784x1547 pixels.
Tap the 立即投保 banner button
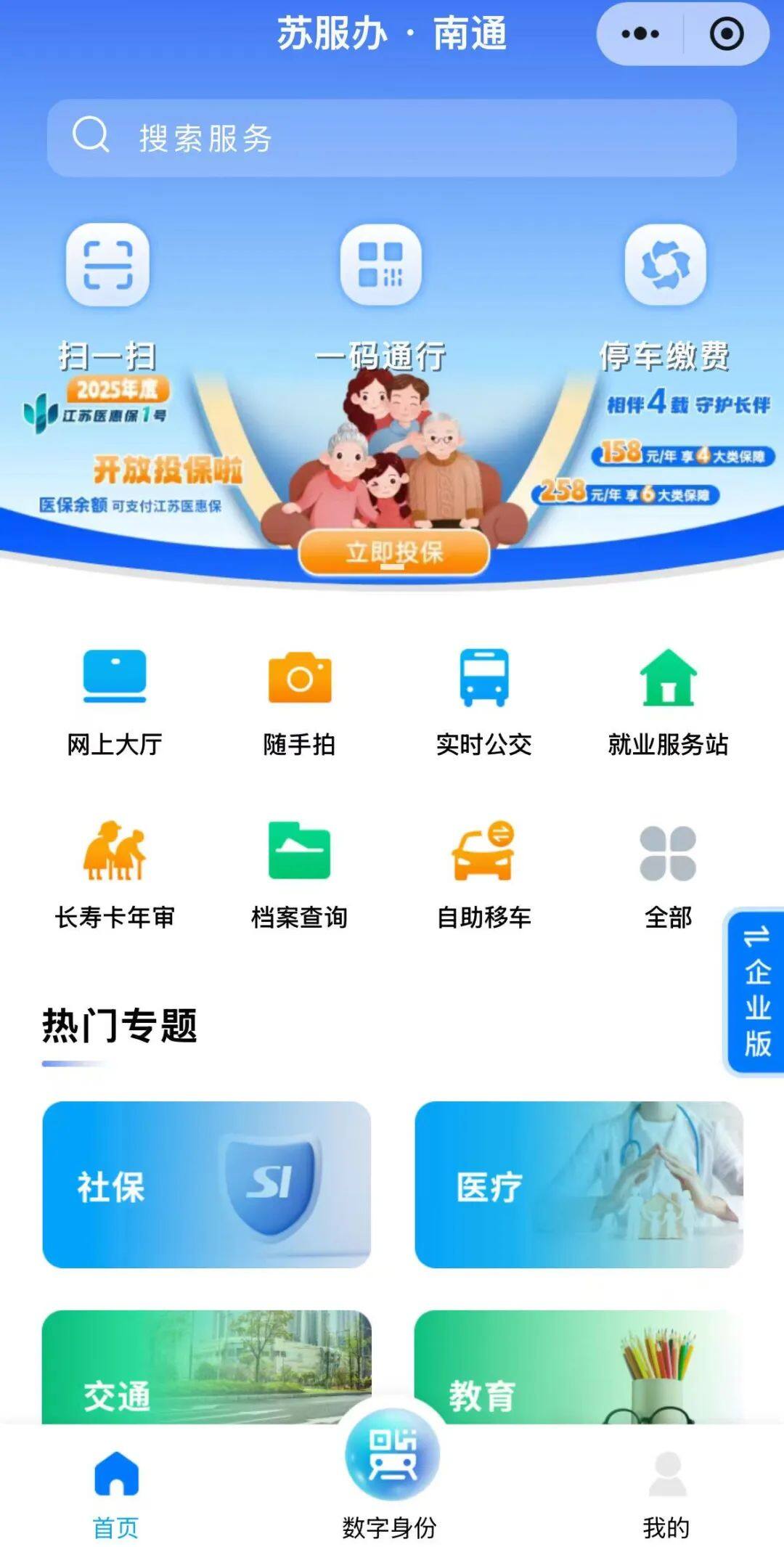tap(394, 552)
